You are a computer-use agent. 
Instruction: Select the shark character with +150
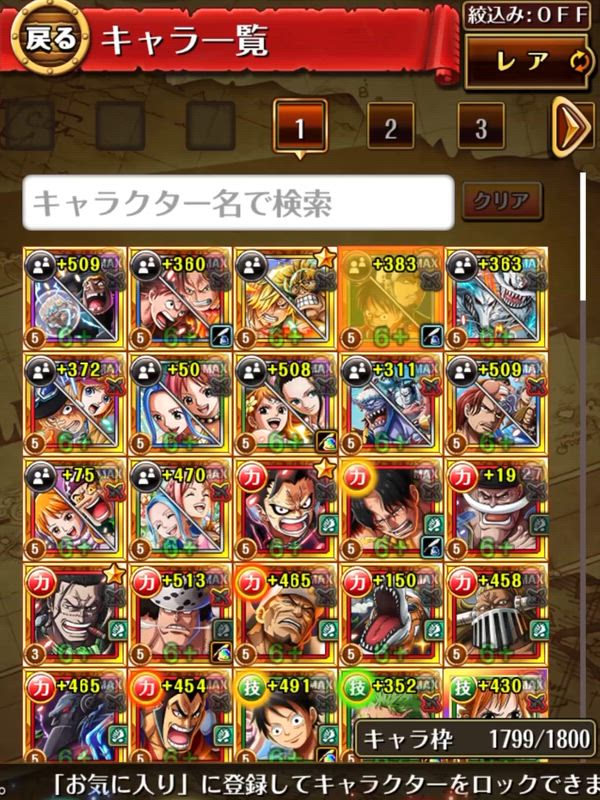tap(388, 614)
